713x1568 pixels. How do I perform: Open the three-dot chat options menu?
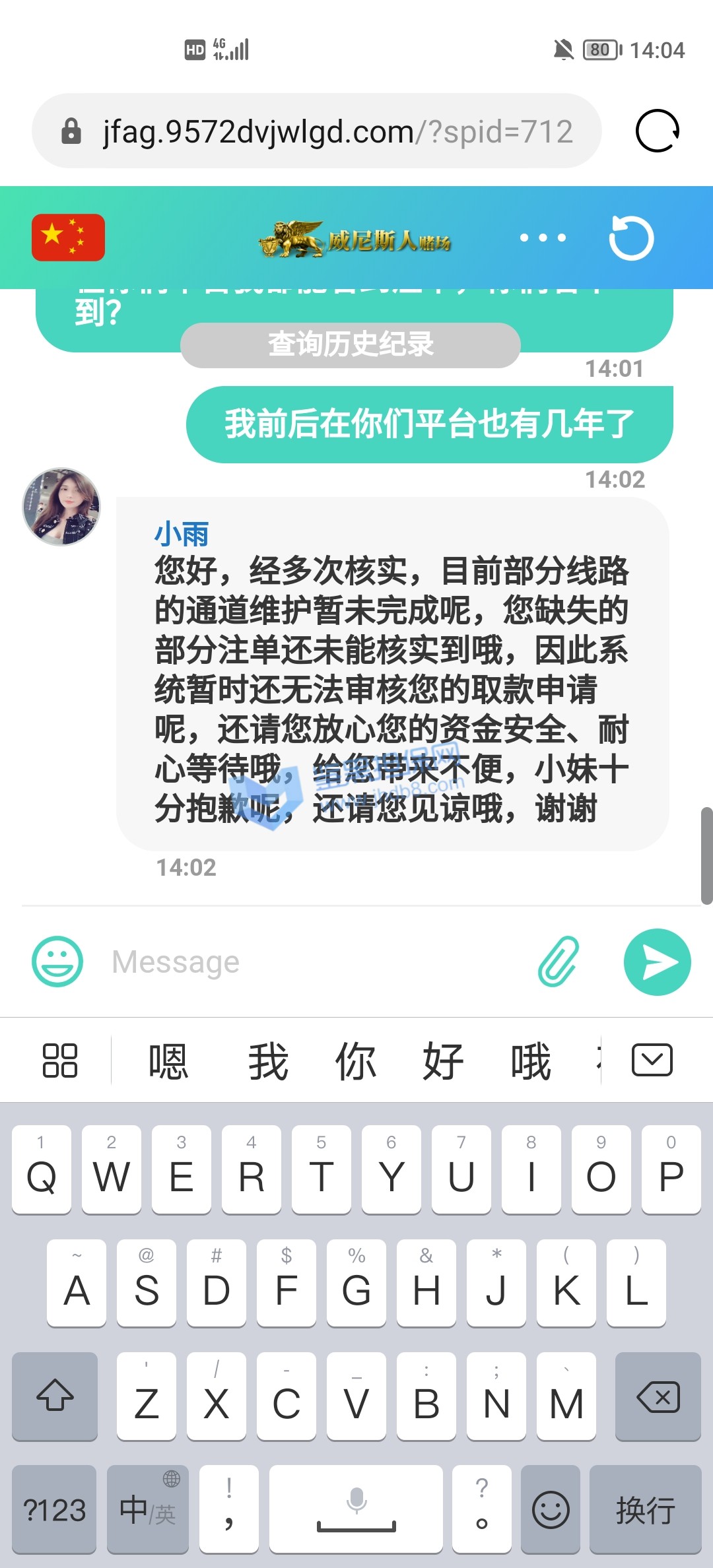tap(543, 238)
